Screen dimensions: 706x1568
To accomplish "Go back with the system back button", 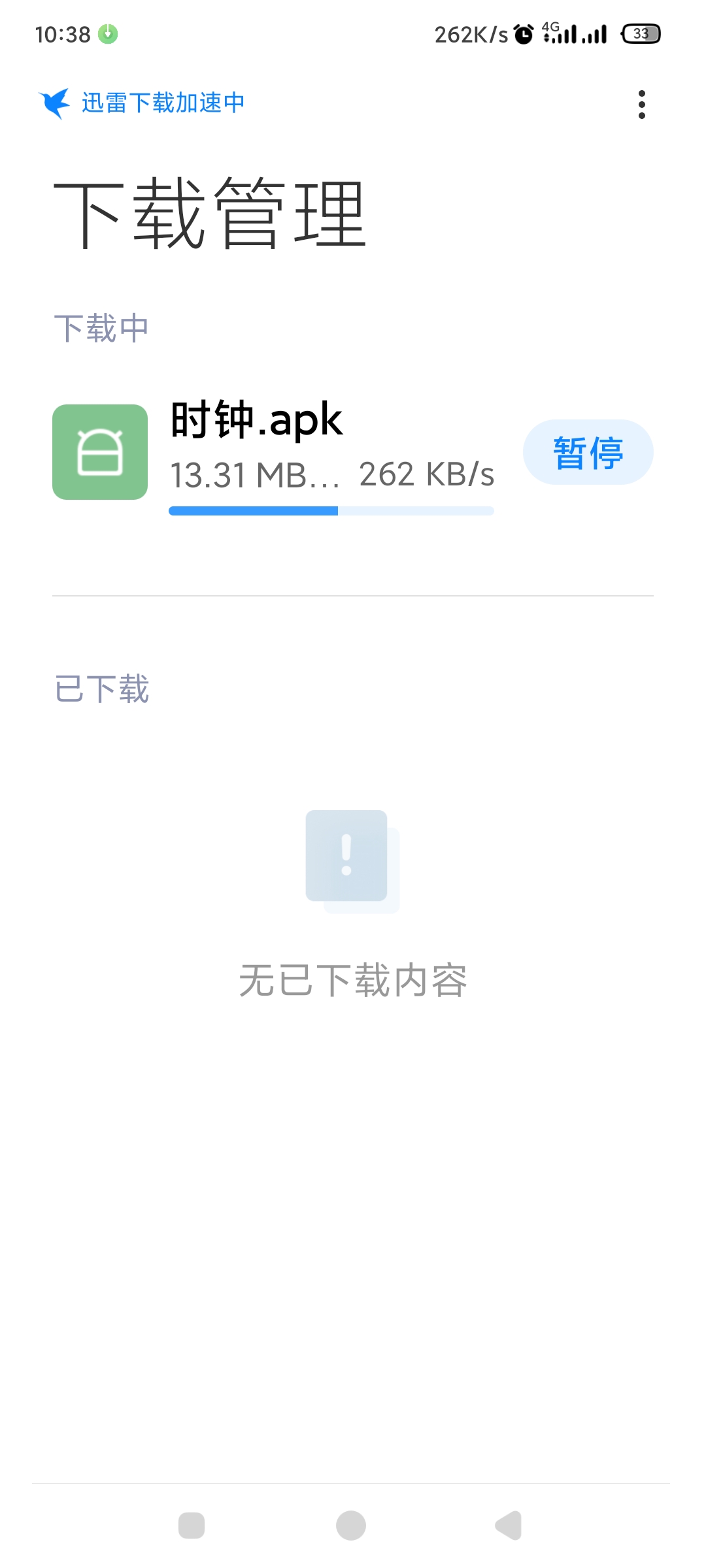I will coord(509,1526).
